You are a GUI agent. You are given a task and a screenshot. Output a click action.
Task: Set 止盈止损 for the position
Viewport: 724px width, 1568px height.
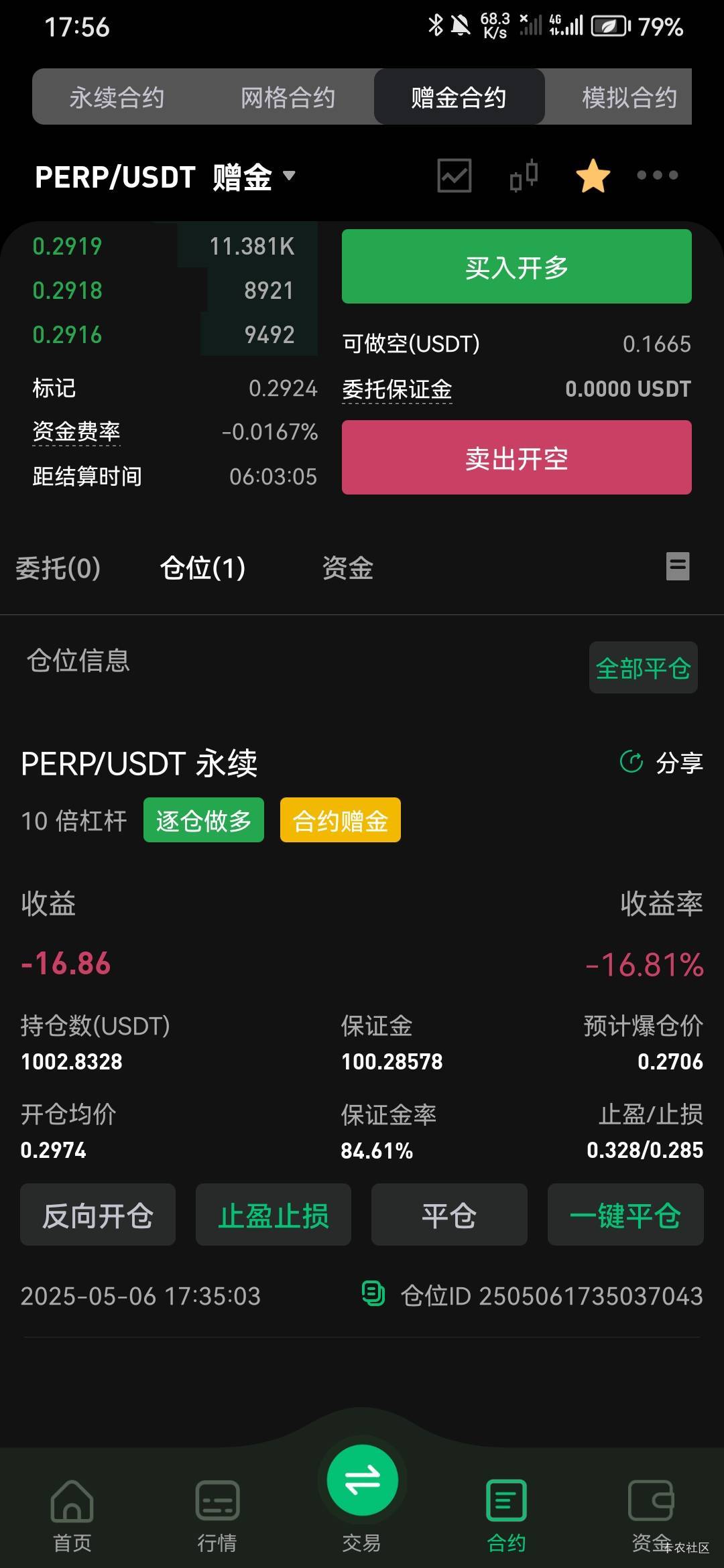click(274, 1215)
